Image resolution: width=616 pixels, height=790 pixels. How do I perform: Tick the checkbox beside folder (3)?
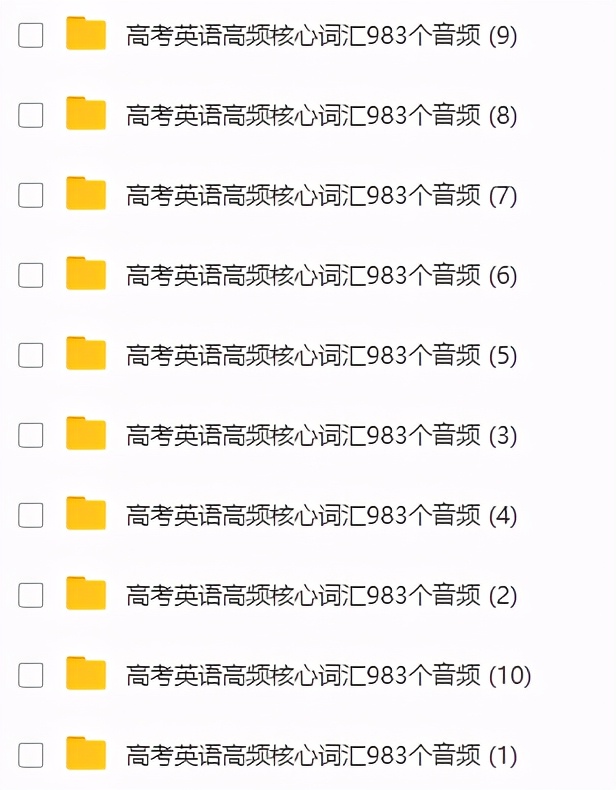(x=31, y=435)
